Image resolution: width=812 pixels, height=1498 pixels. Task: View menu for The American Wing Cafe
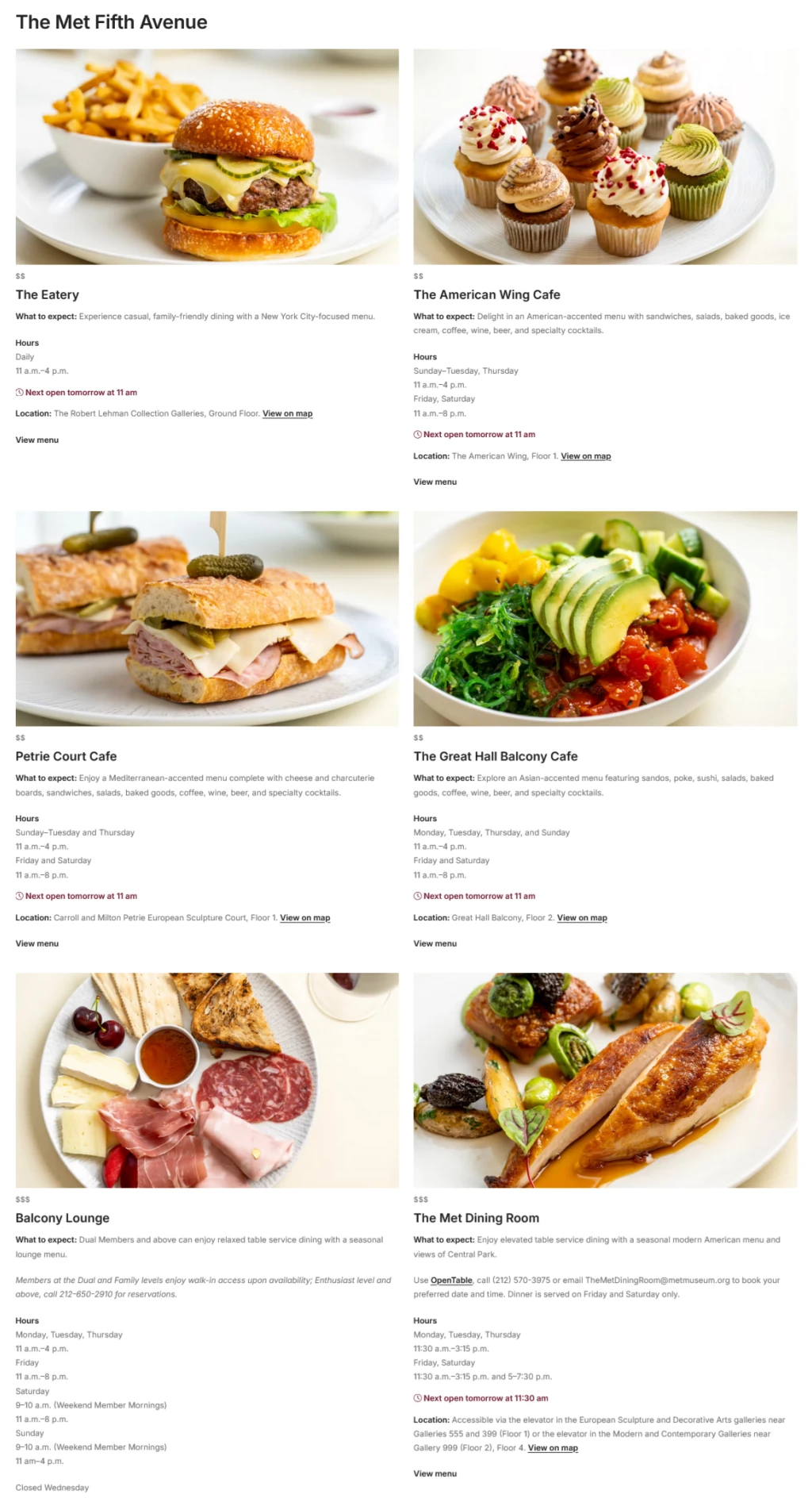pos(435,482)
